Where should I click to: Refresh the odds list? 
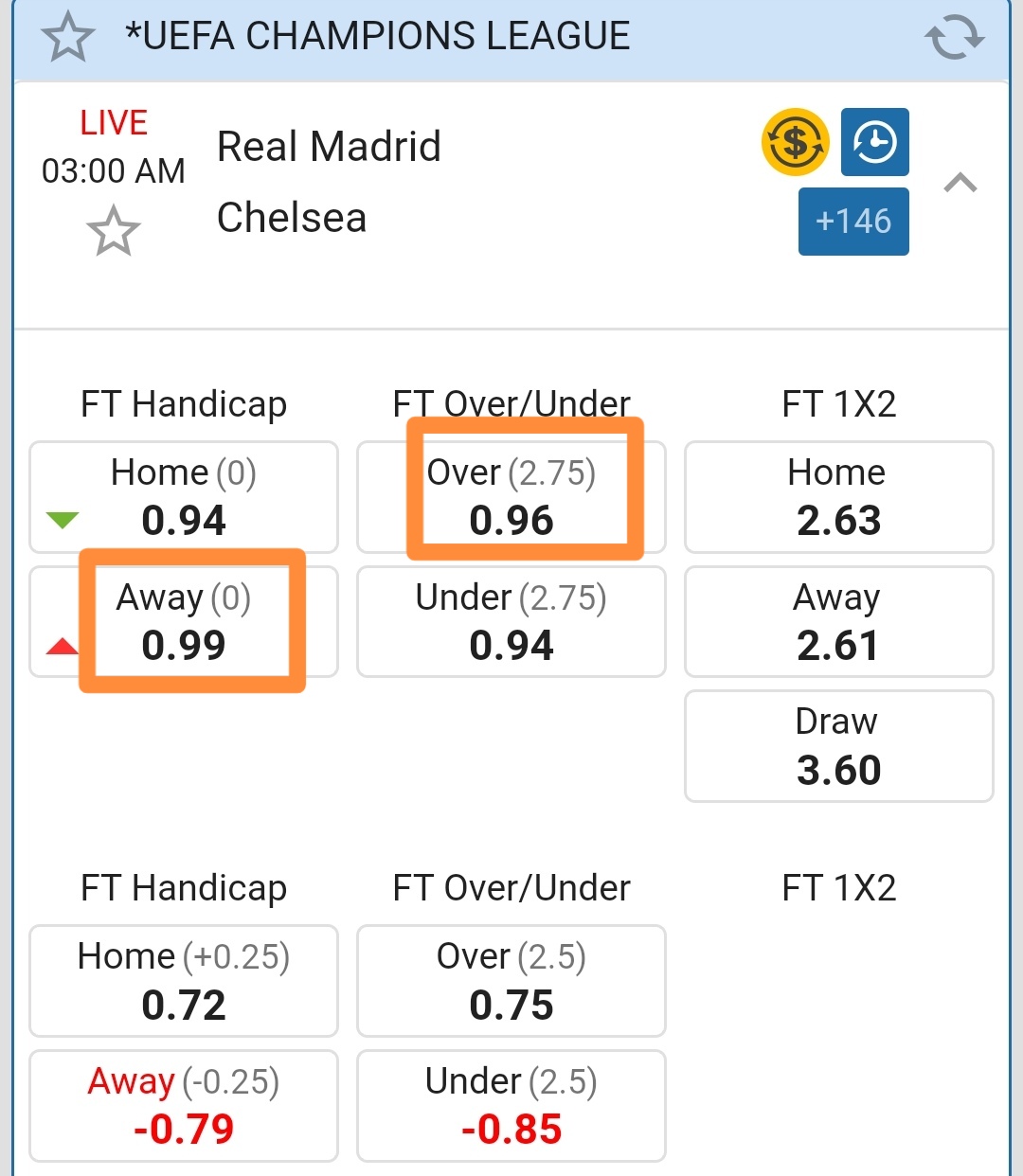point(954,38)
